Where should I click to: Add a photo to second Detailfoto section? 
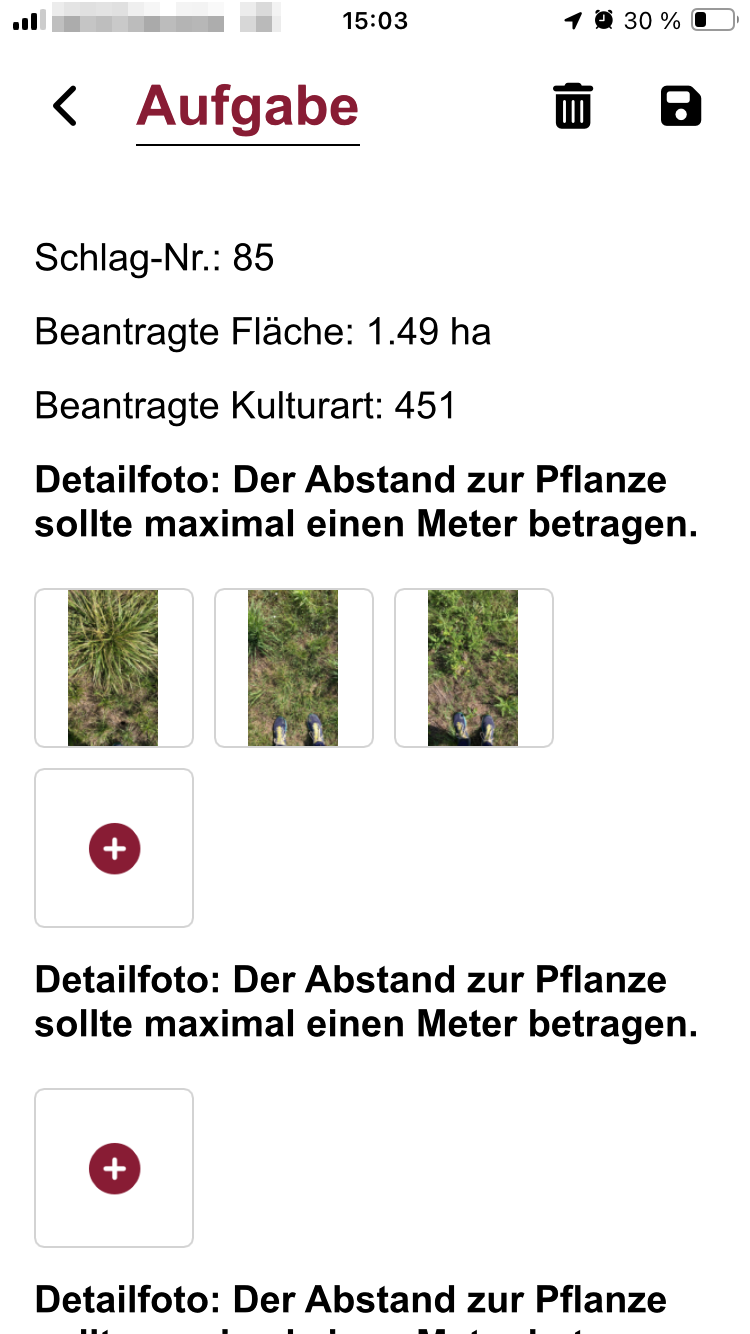pos(114,1168)
